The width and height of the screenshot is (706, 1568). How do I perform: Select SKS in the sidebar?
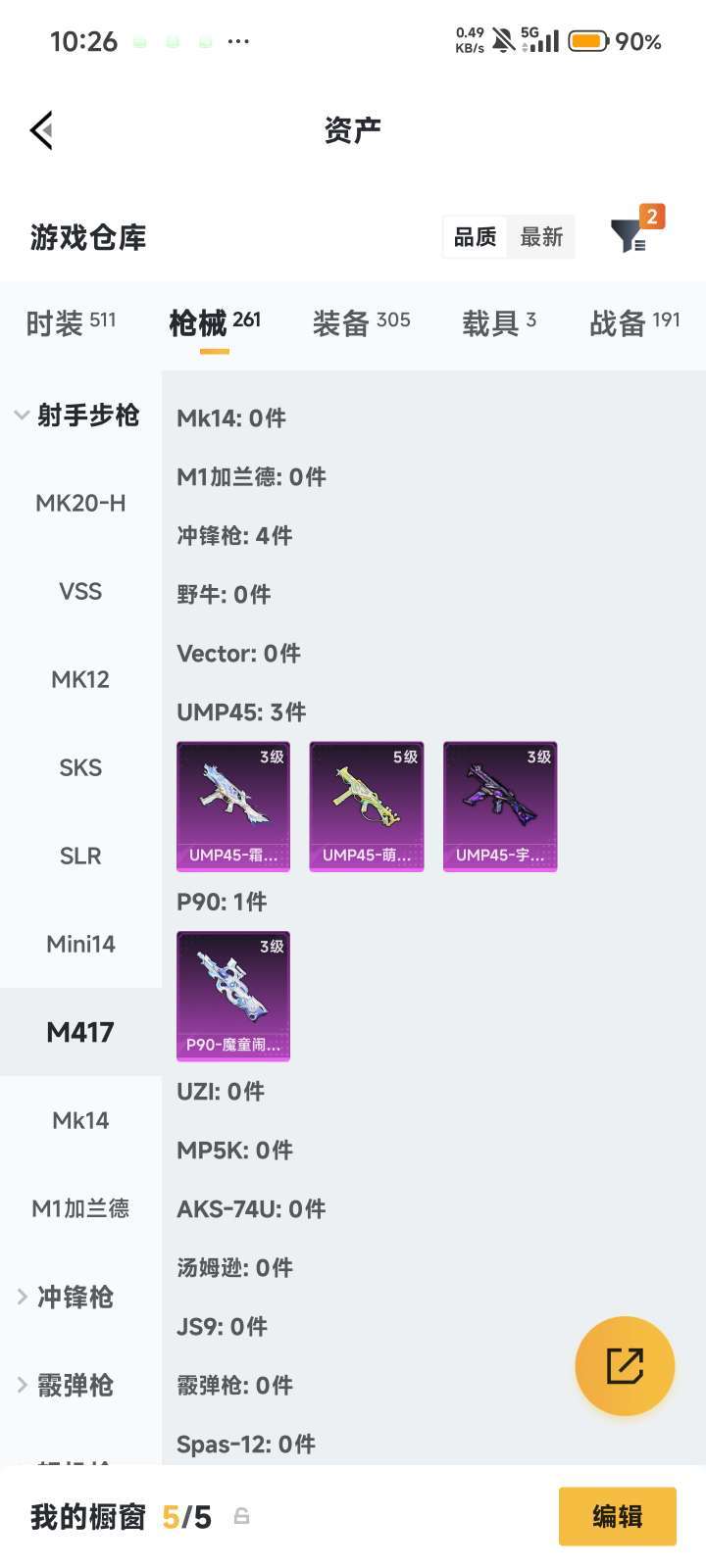click(80, 768)
